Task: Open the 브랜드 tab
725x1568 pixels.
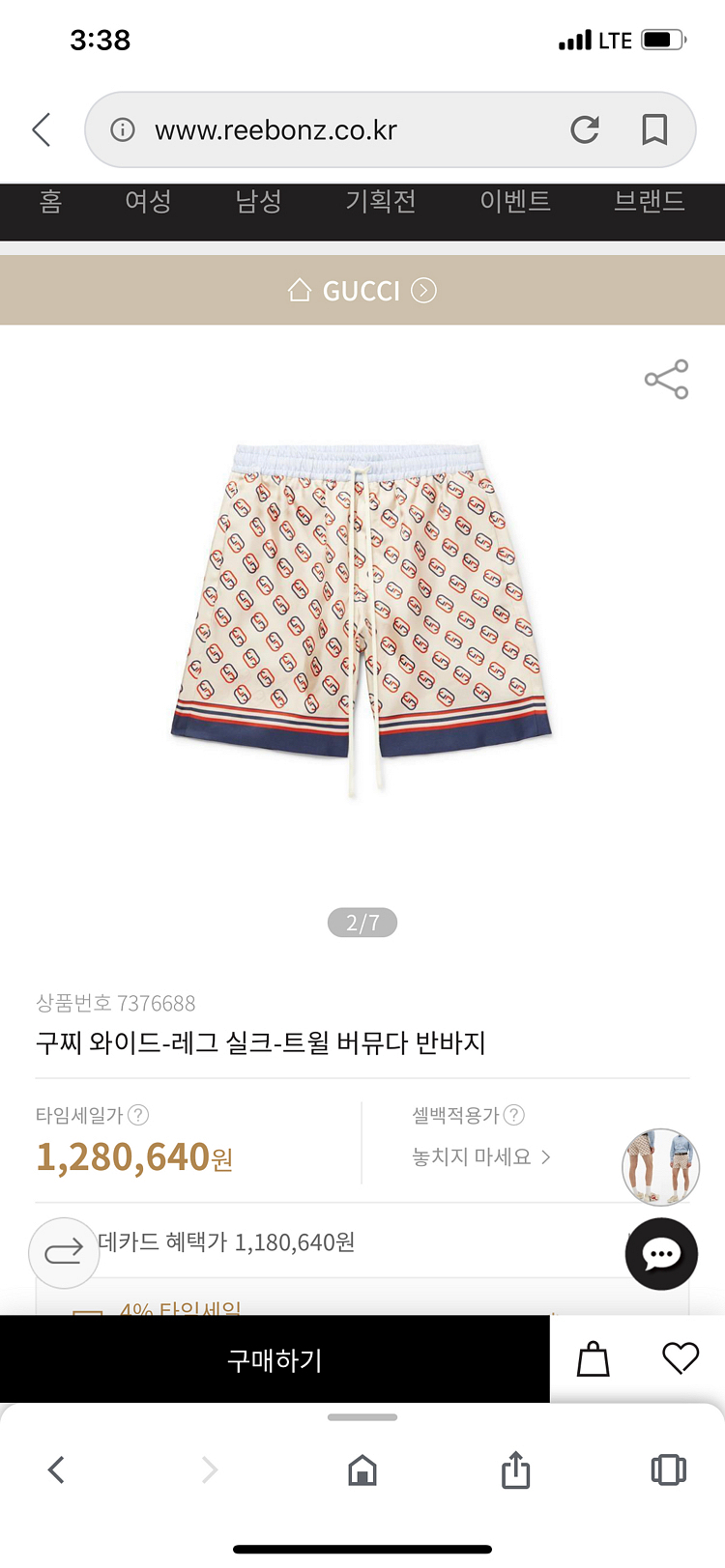Action: pyautogui.click(x=649, y=201)
